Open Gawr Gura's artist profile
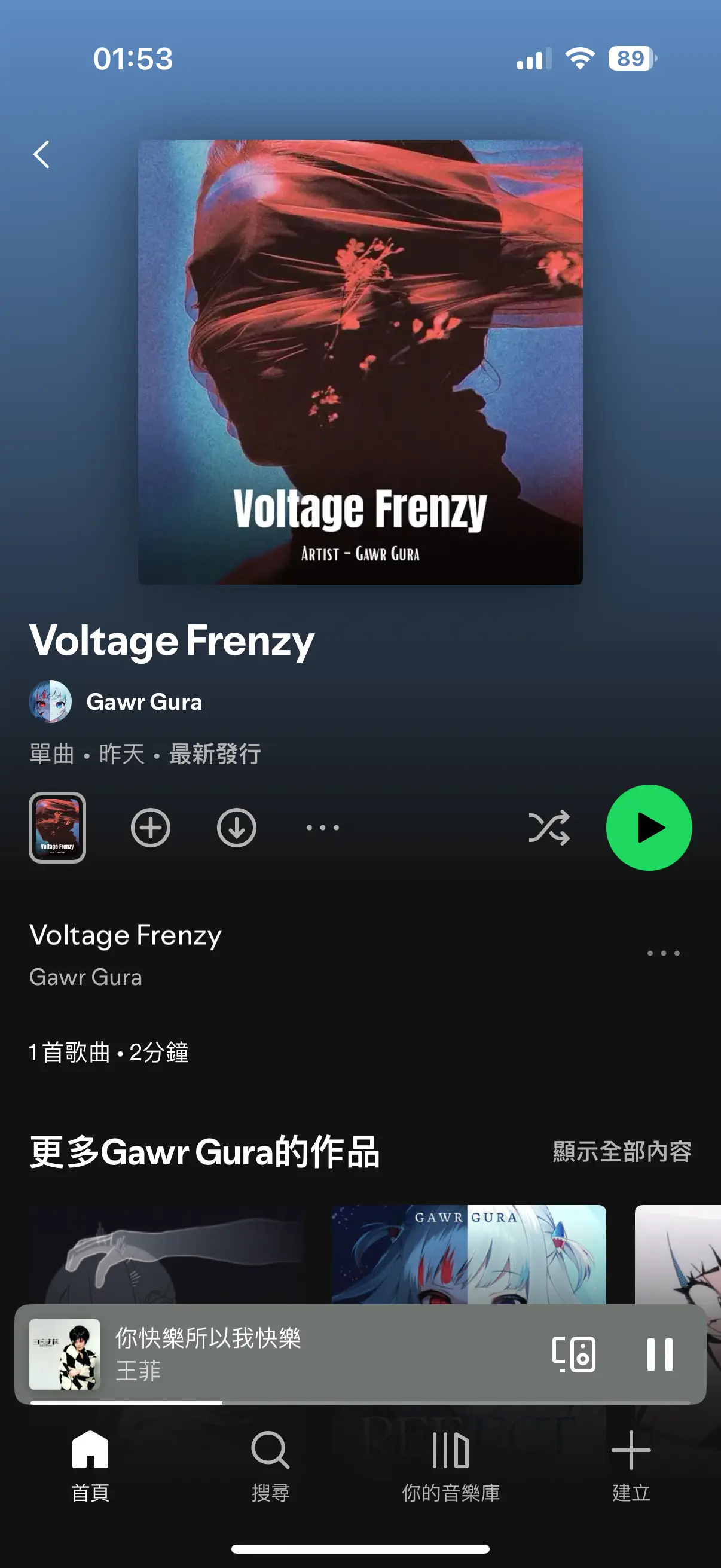The height and width of the screenshot is (1568, 721). pos(115,702)
